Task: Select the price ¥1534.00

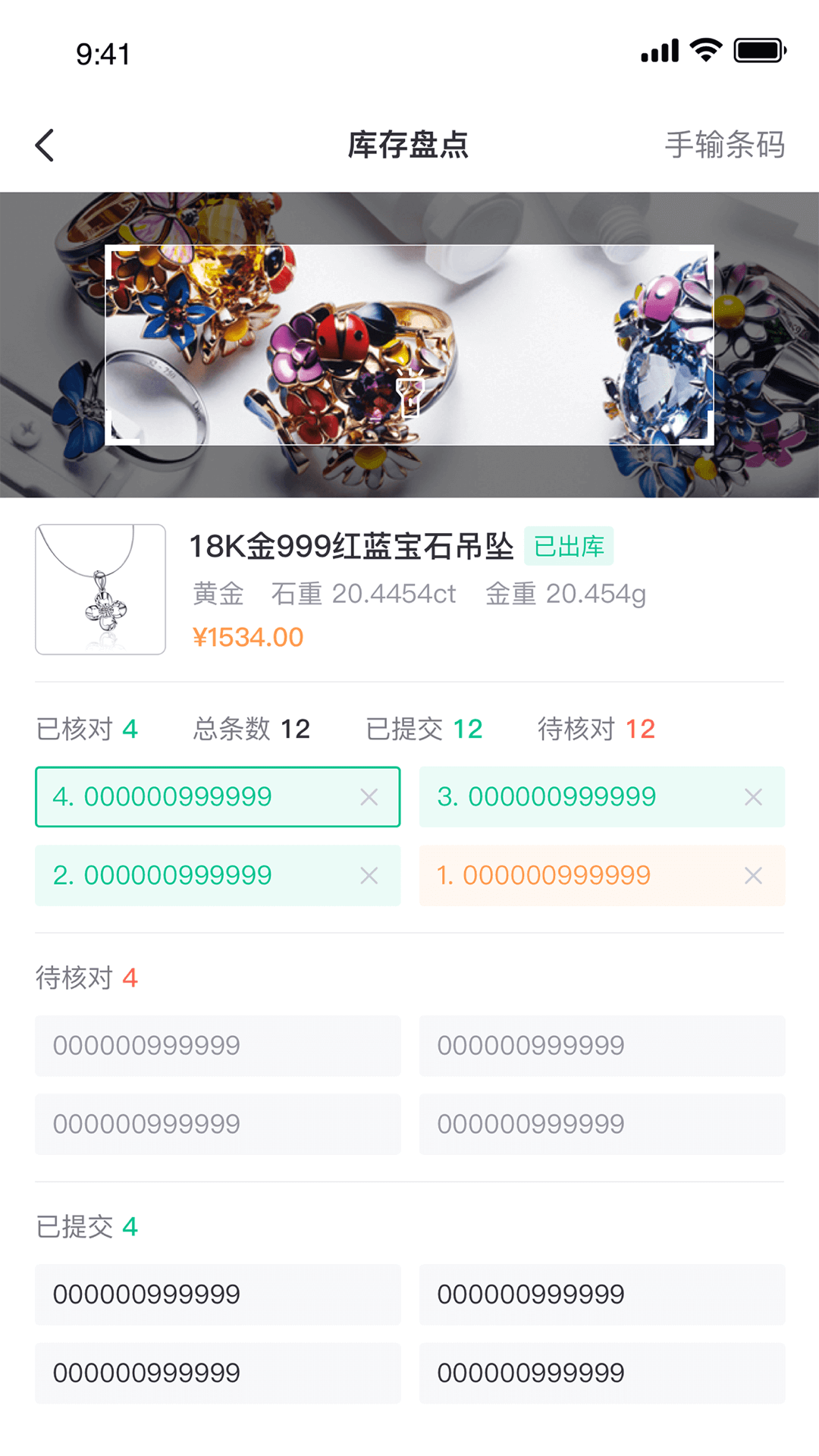Action: click(248, 637)
